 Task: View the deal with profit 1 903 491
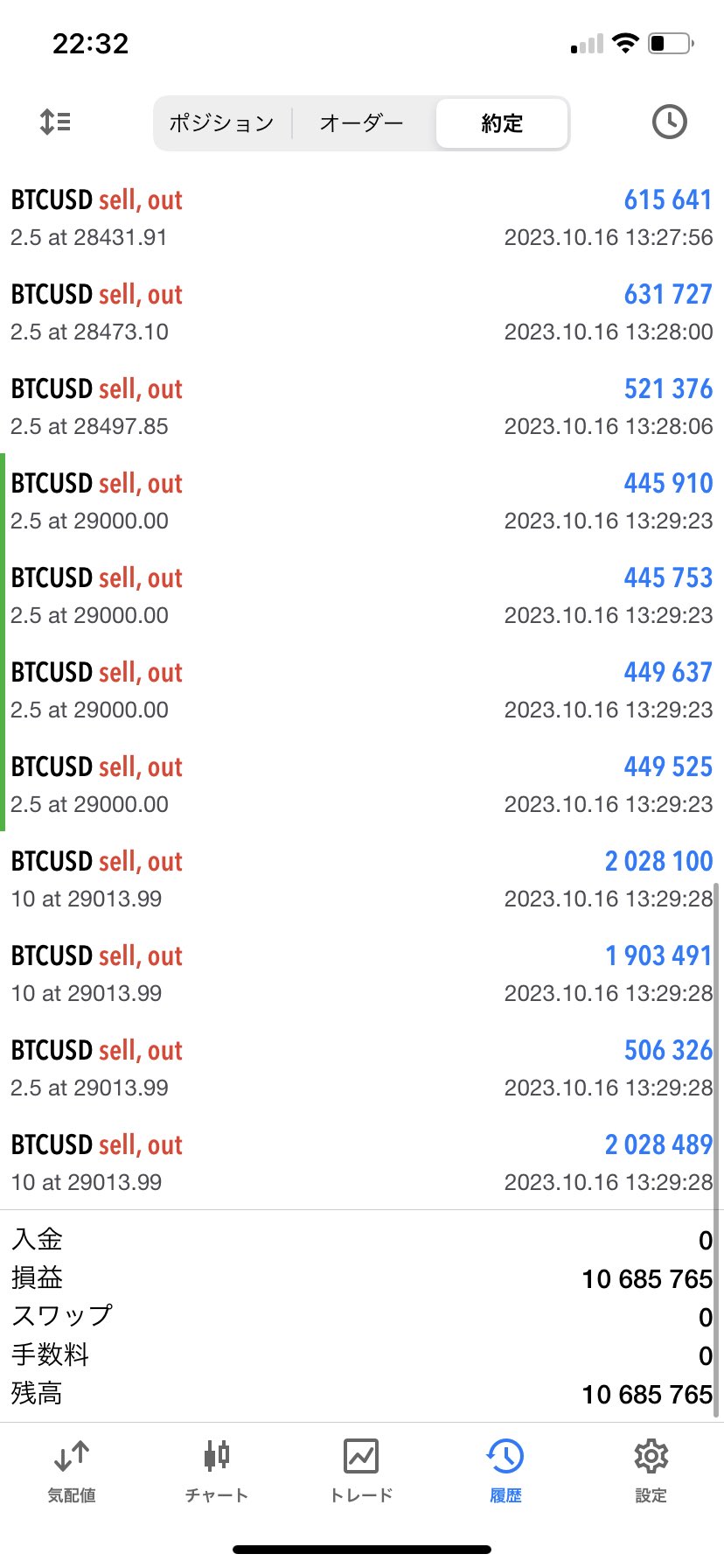(x=362, y=974)
